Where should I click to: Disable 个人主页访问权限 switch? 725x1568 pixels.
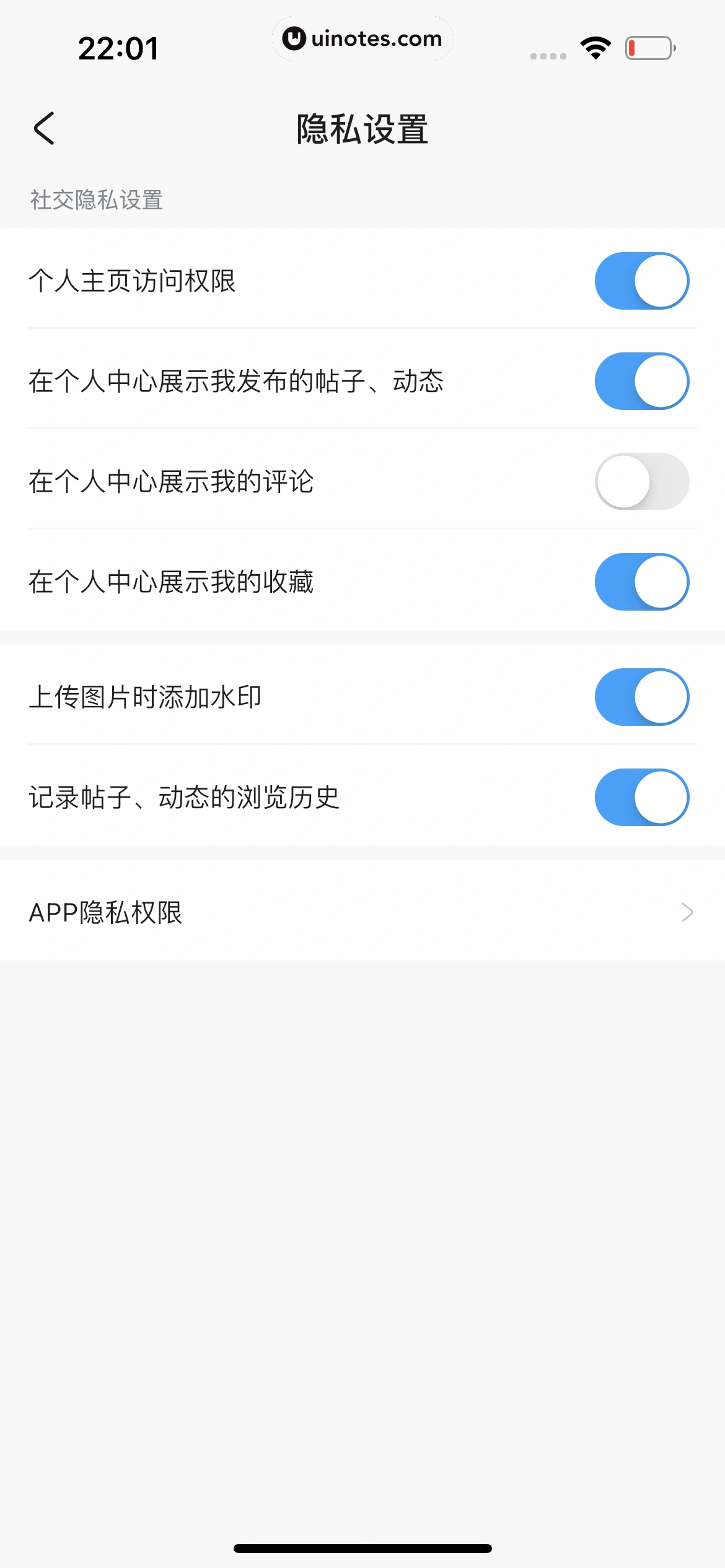[x=641, y=281]
